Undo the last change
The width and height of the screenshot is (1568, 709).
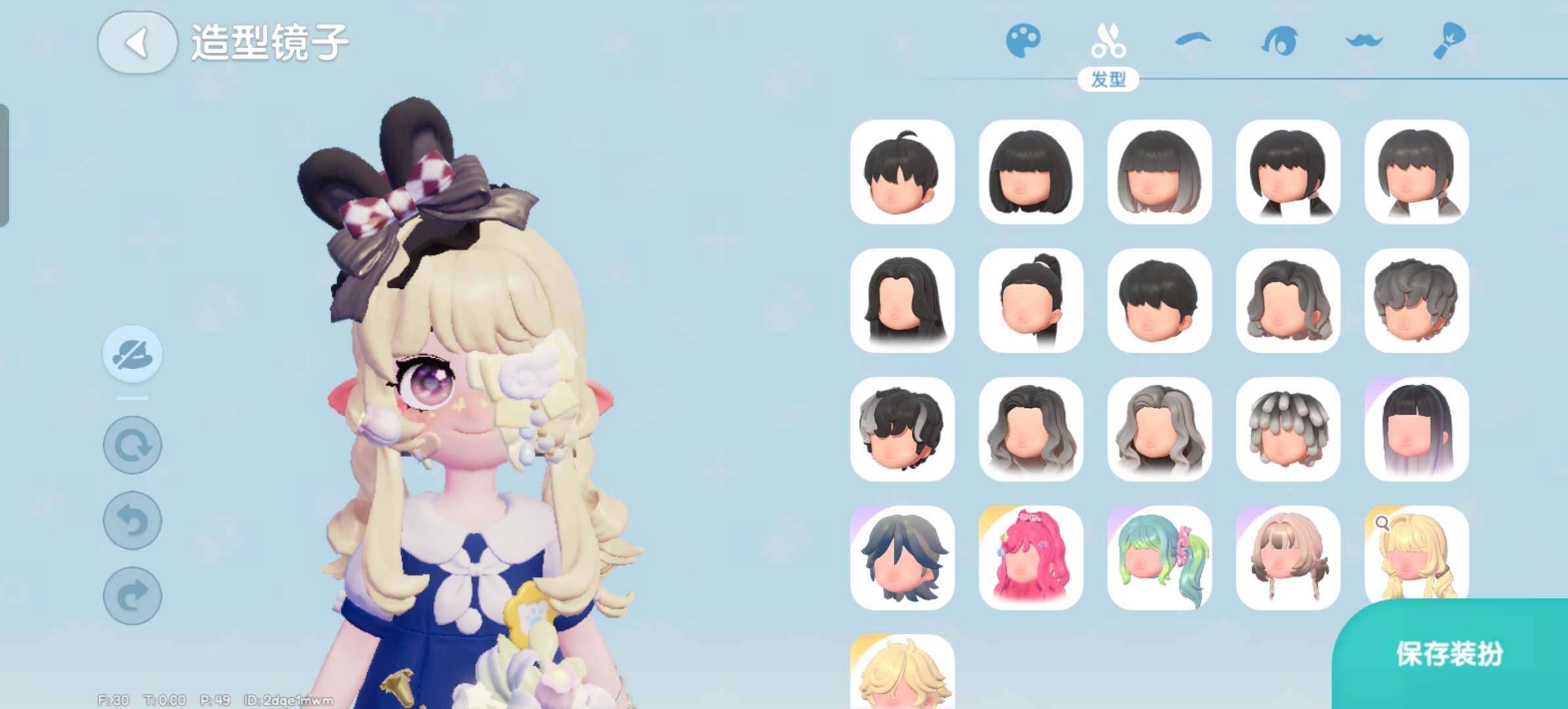133,521
